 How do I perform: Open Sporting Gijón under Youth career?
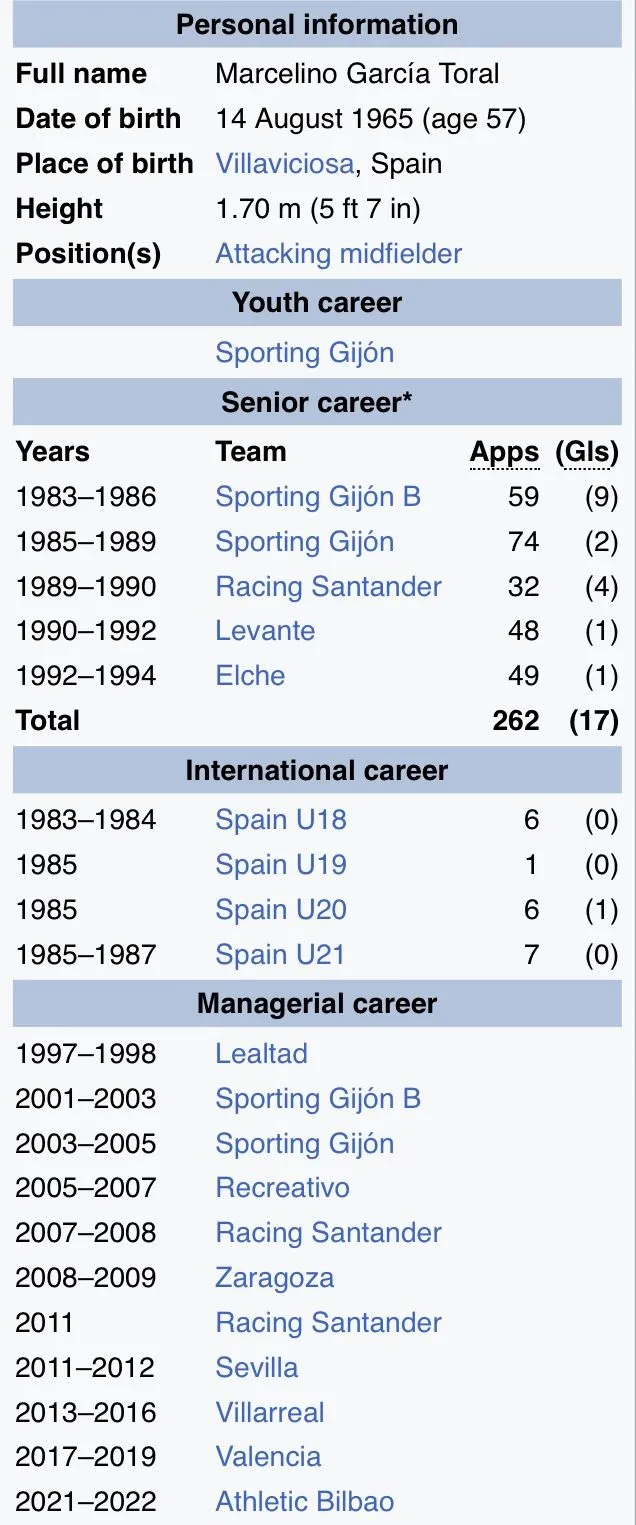pyautogui.click(x=304, y=353)
